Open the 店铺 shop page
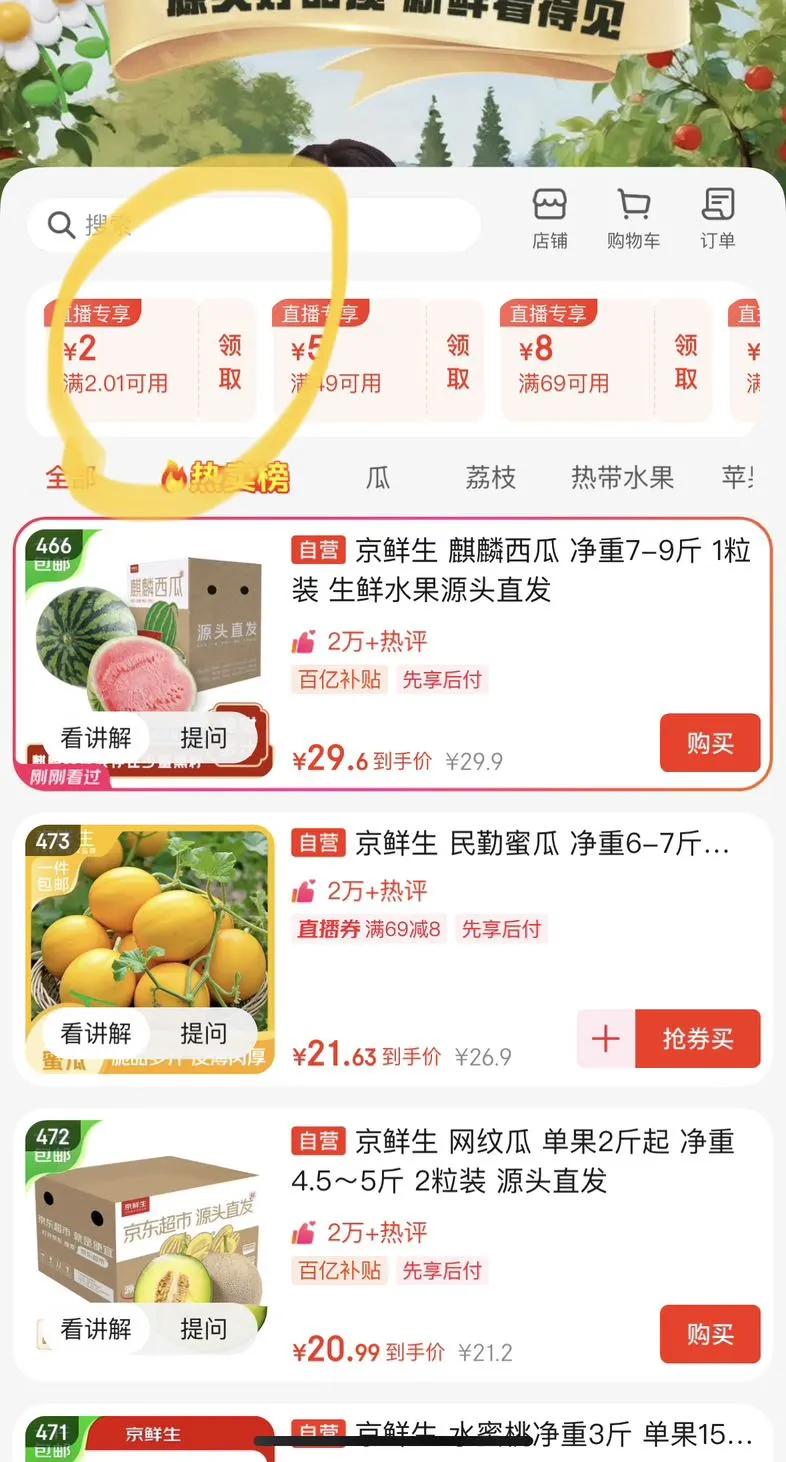The image size is (786, 1462). click(x=549, y=218)
